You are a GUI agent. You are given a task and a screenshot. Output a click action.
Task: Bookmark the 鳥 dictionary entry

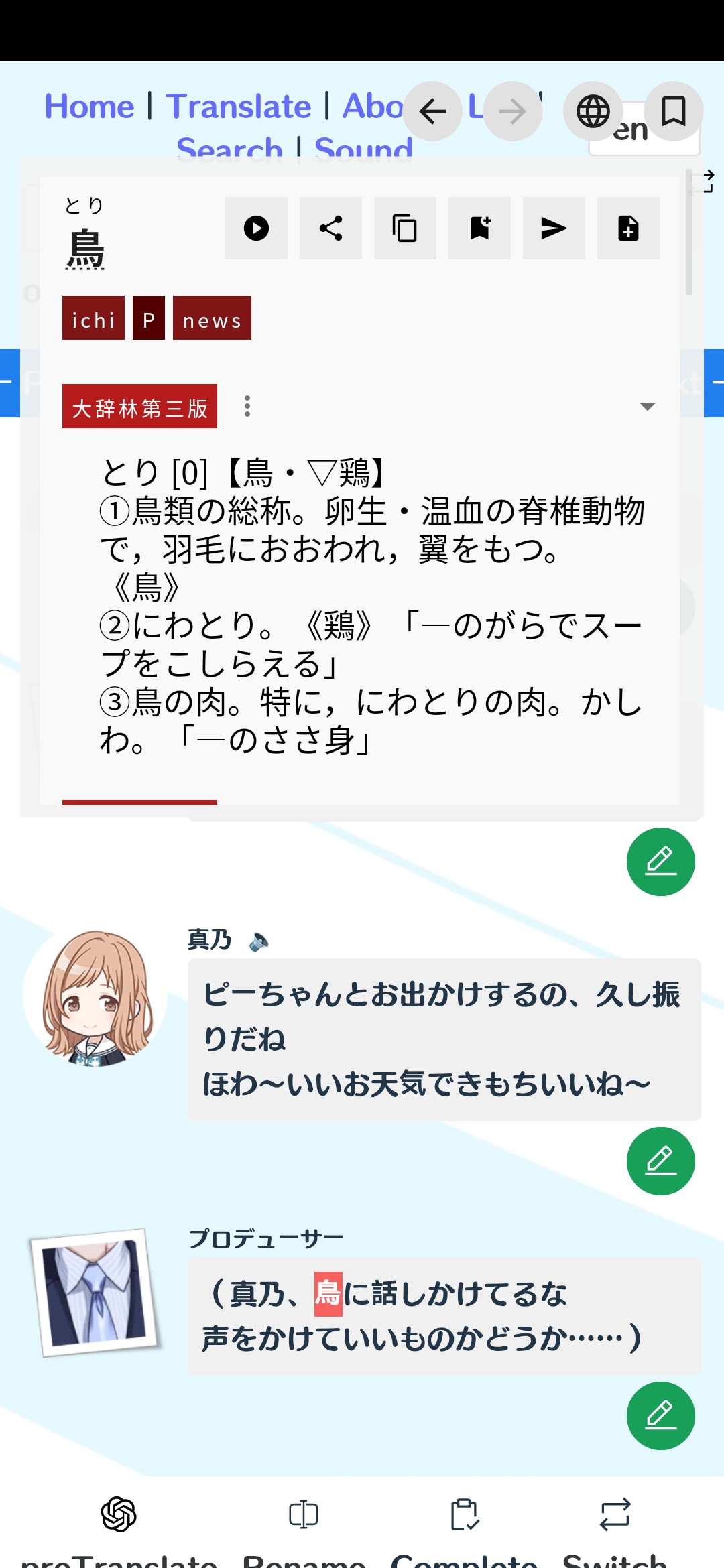click(479, 228)
